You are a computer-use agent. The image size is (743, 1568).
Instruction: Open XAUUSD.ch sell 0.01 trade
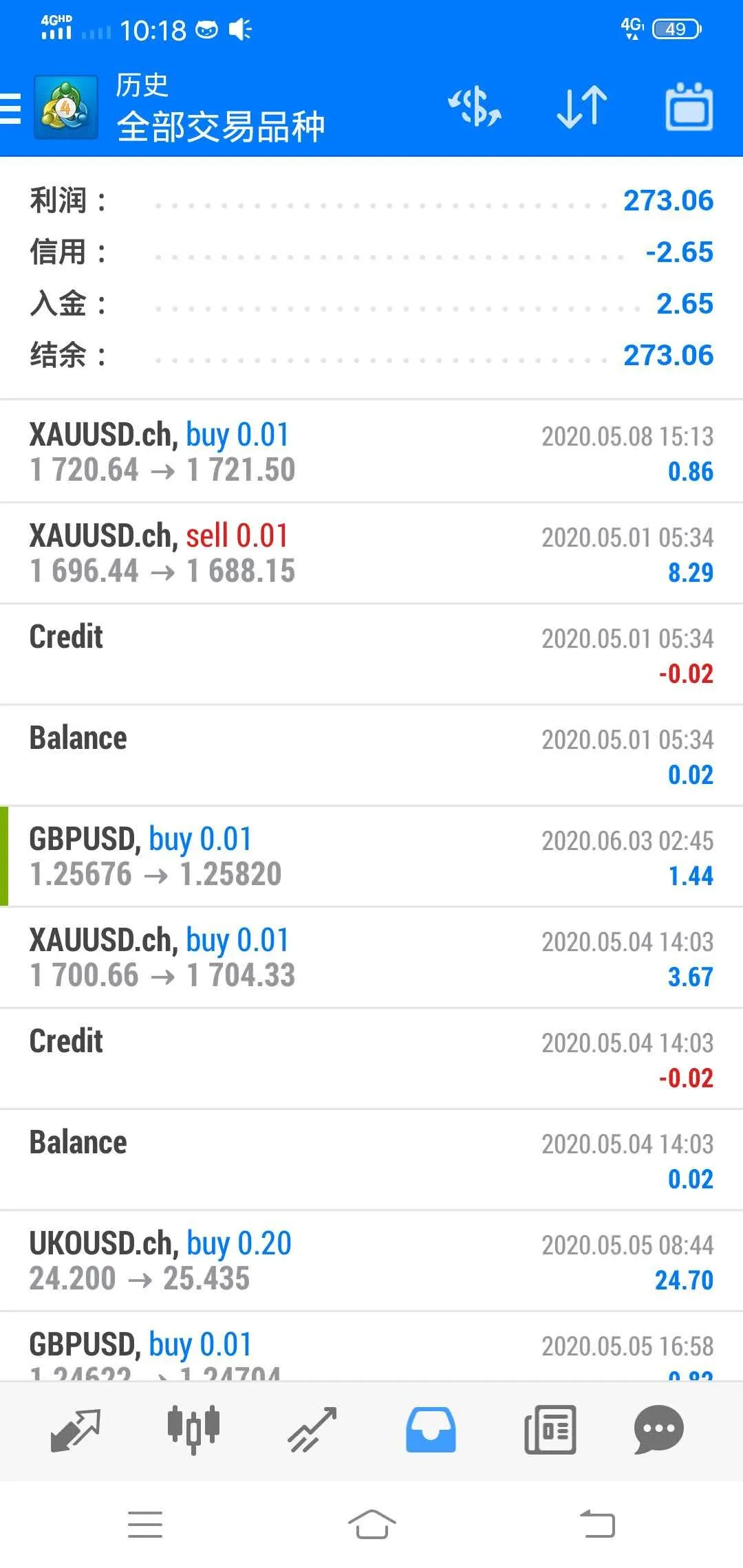pyautogui.click(x=371, y=553)
